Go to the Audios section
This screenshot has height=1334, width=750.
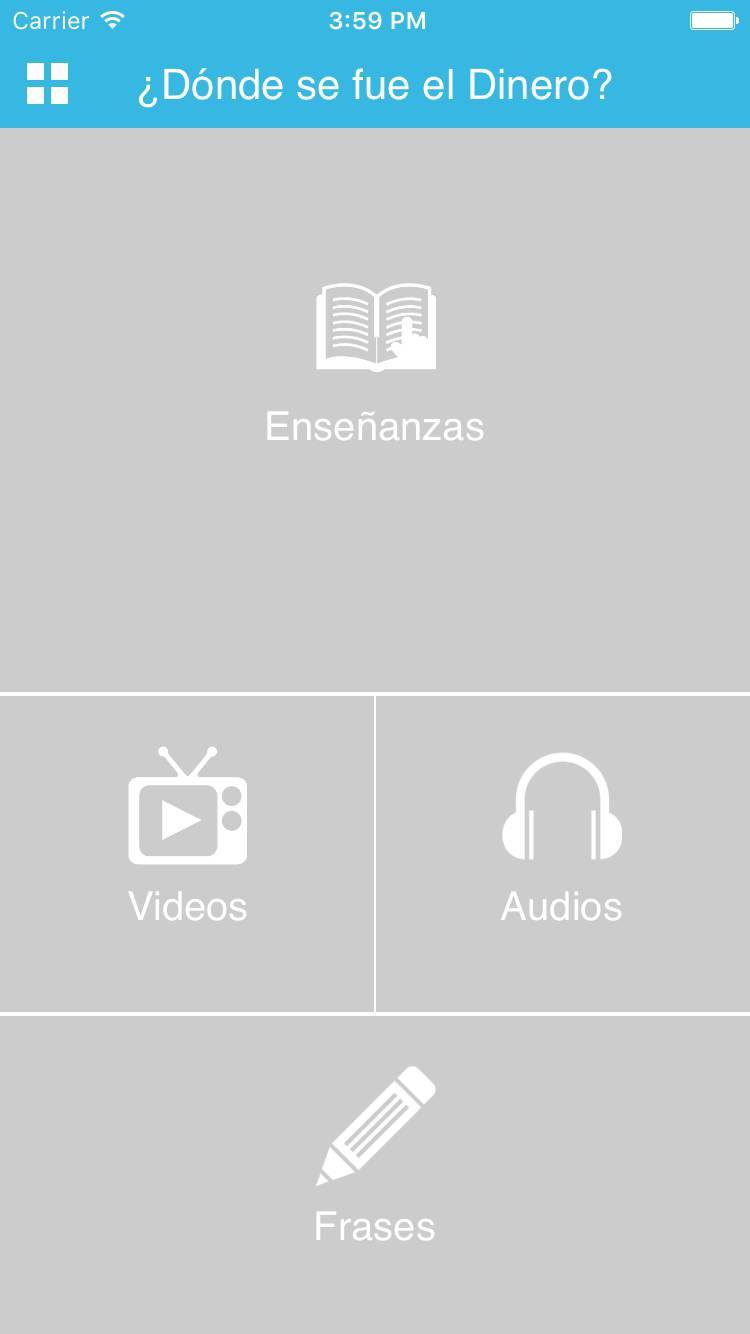[x=563, y=854]
